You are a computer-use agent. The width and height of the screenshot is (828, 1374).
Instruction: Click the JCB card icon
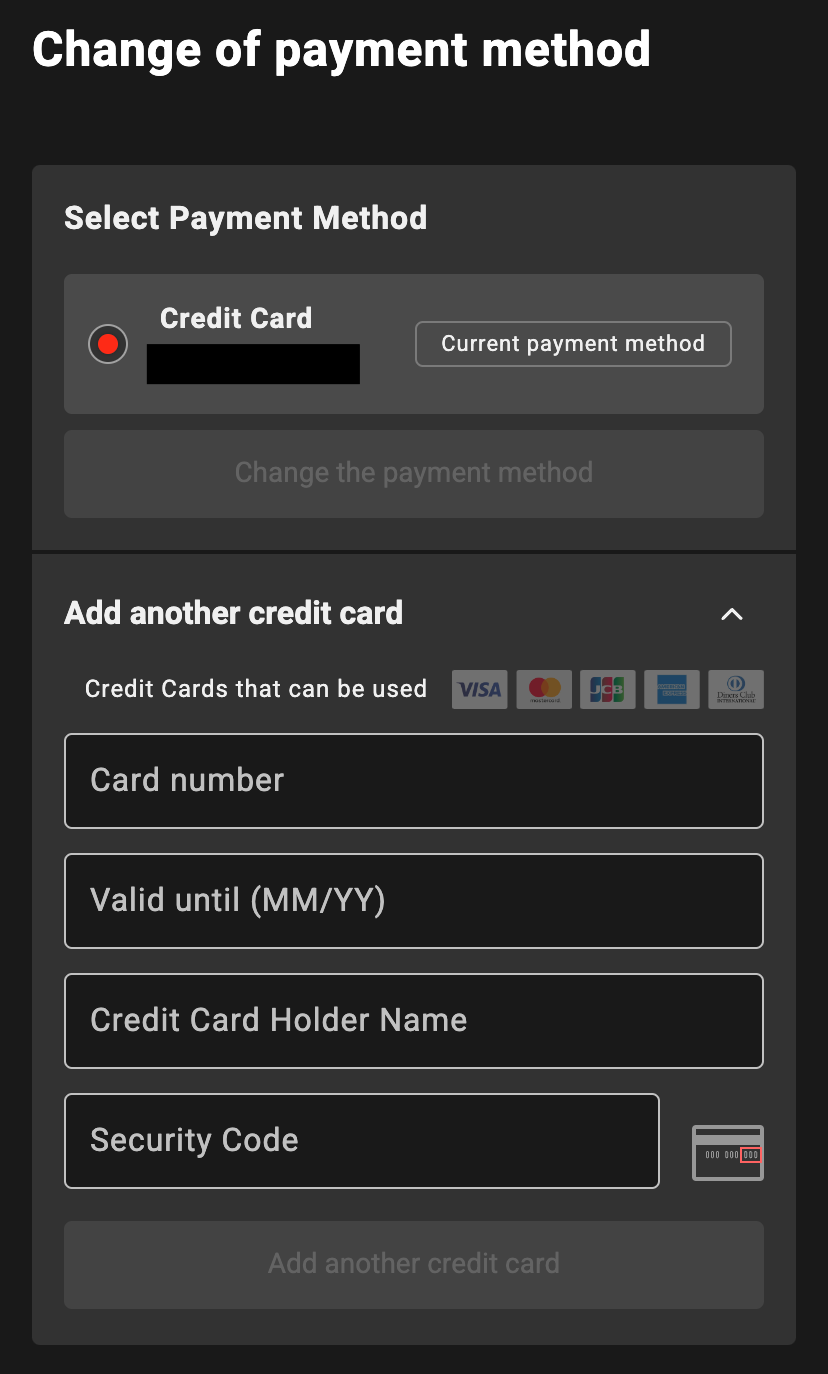point(607,689)
